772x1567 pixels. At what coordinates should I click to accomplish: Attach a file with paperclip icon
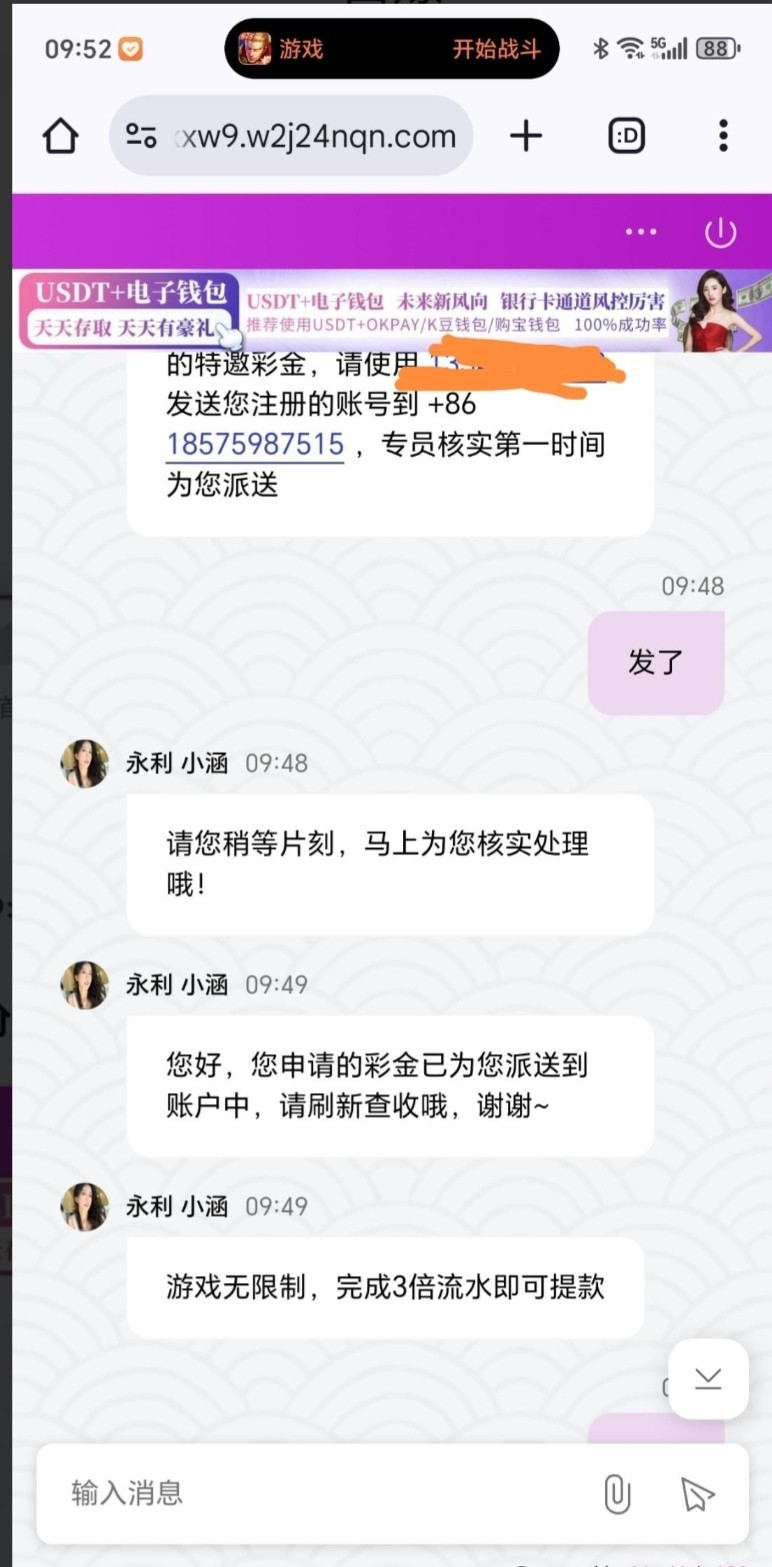coord(617,1494)
